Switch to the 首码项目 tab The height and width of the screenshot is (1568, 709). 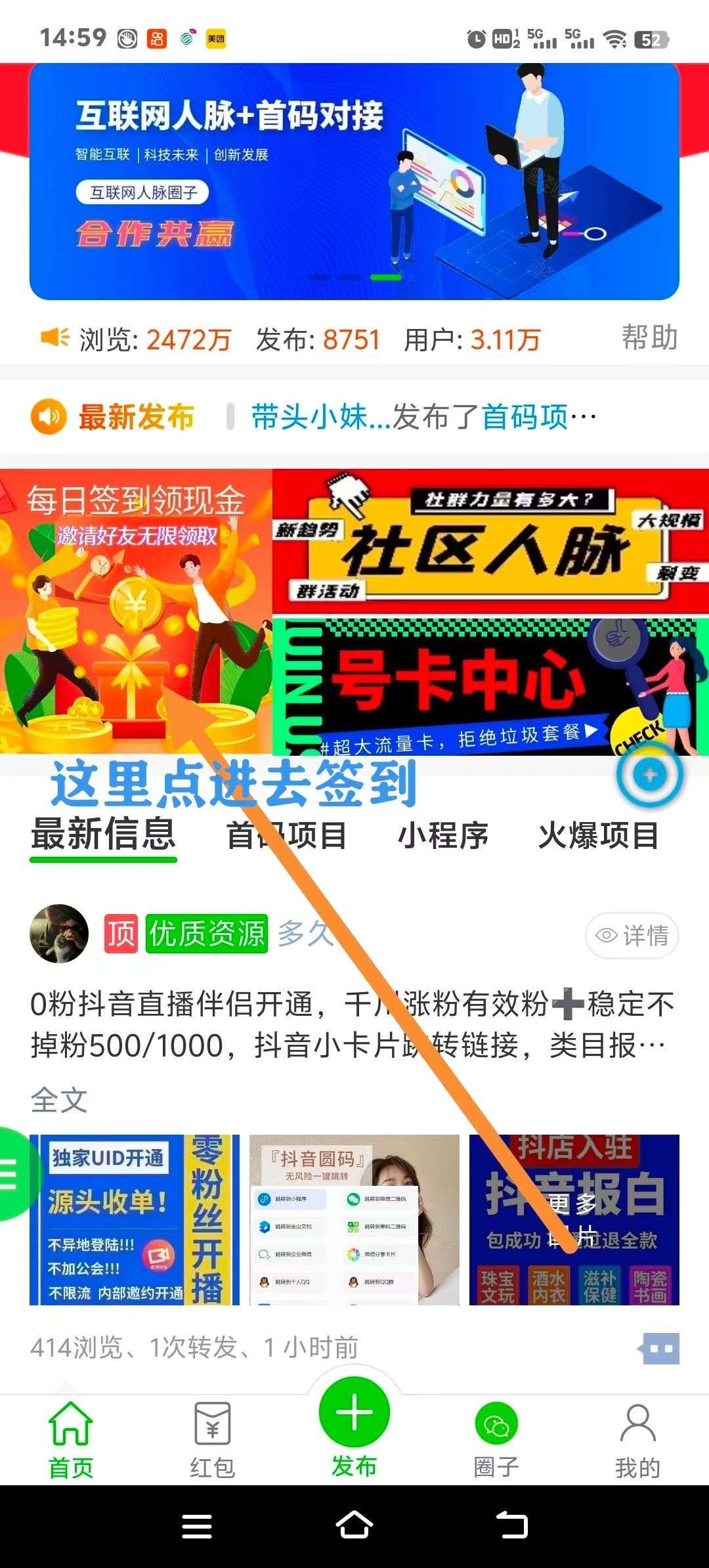tap(286, 836)
